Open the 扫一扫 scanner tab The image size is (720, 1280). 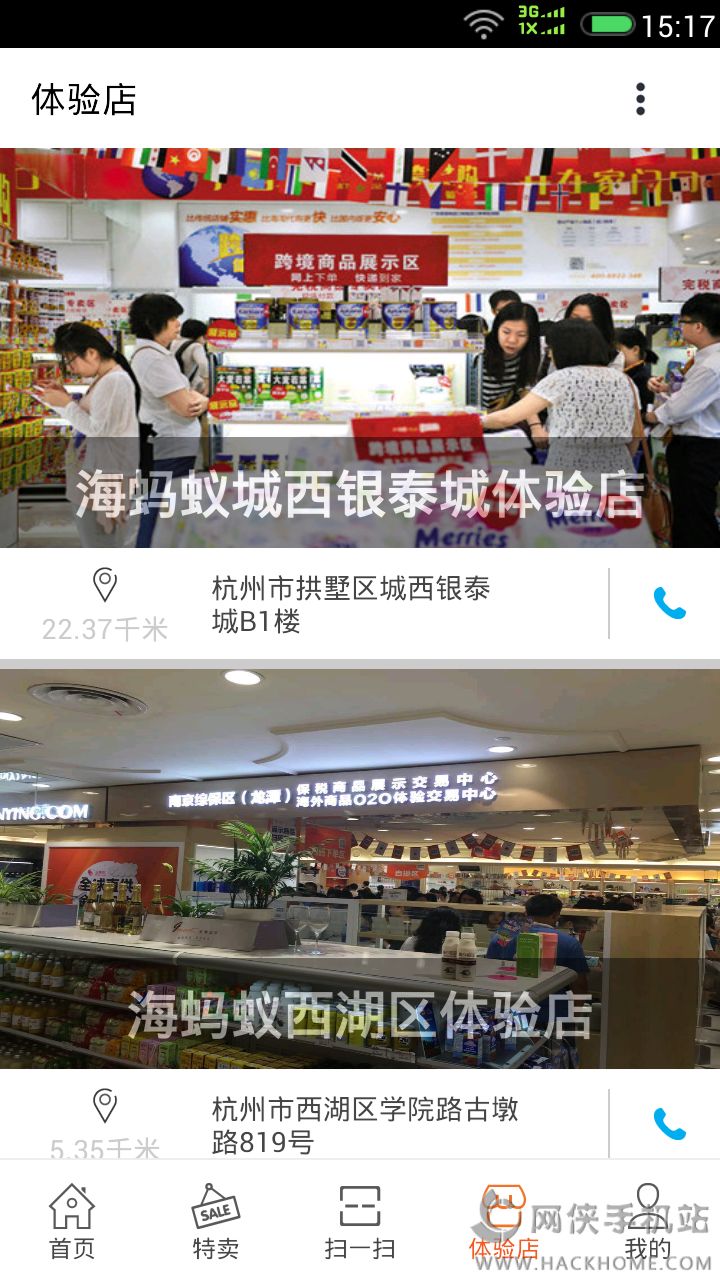coord(360,1221)
